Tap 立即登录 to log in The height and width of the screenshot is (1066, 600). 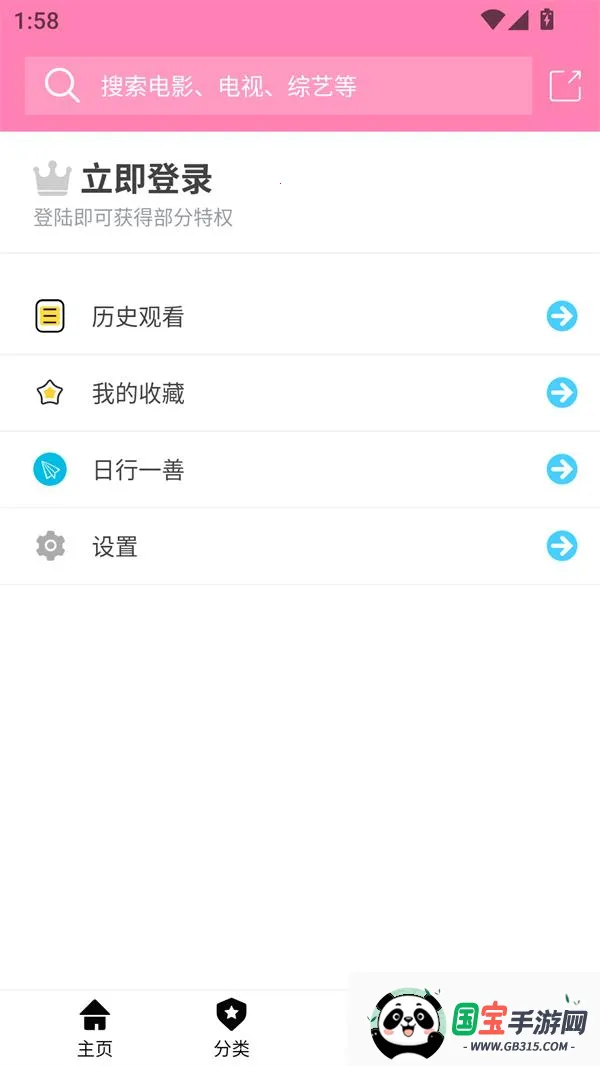point(146,180)
